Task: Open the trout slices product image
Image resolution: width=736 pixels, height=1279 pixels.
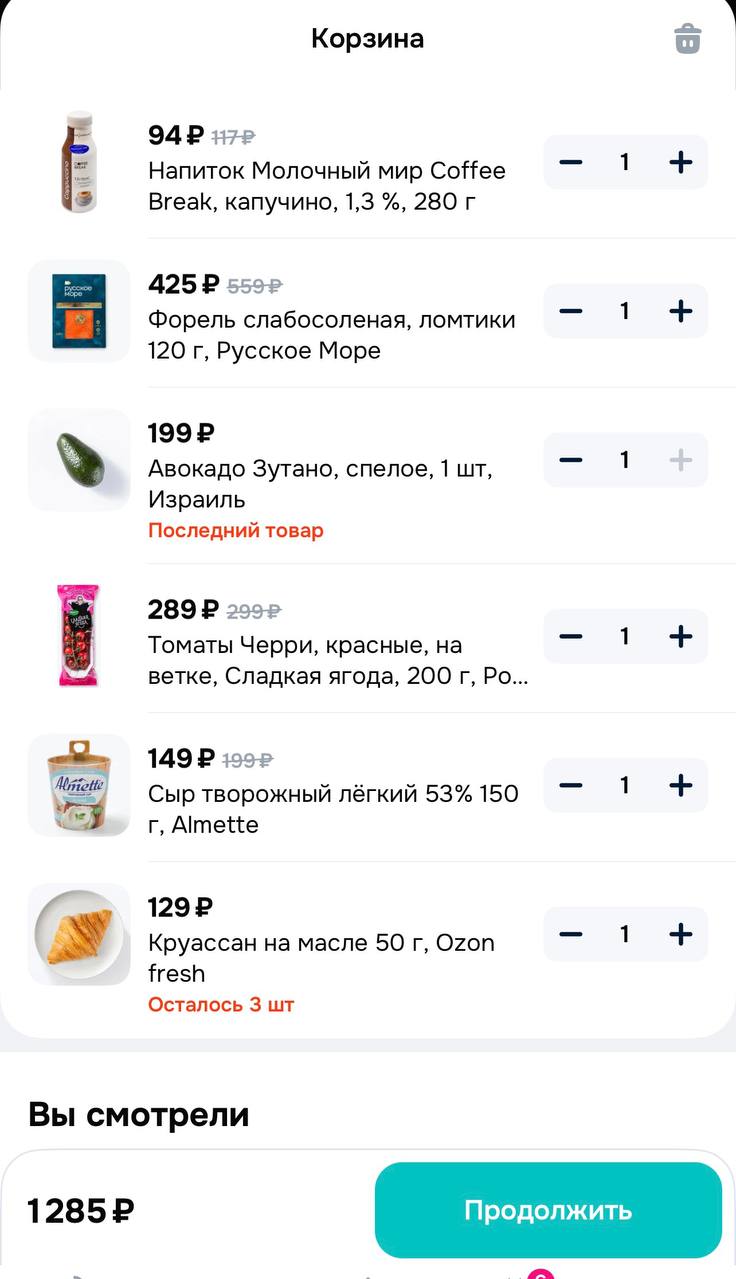Action: pyautogui.click(x=78, y=311)
